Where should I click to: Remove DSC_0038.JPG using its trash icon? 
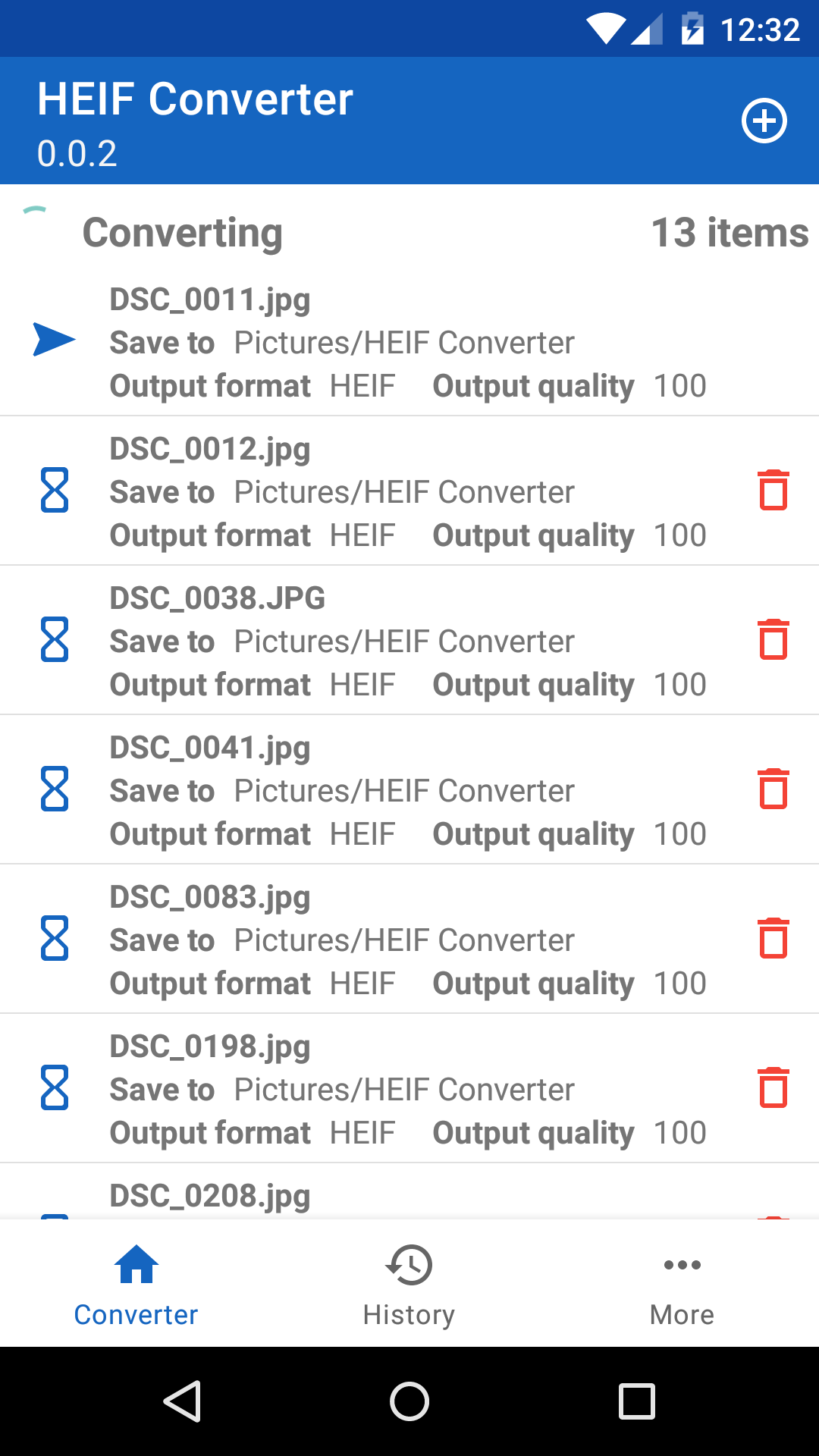[773, 641]
